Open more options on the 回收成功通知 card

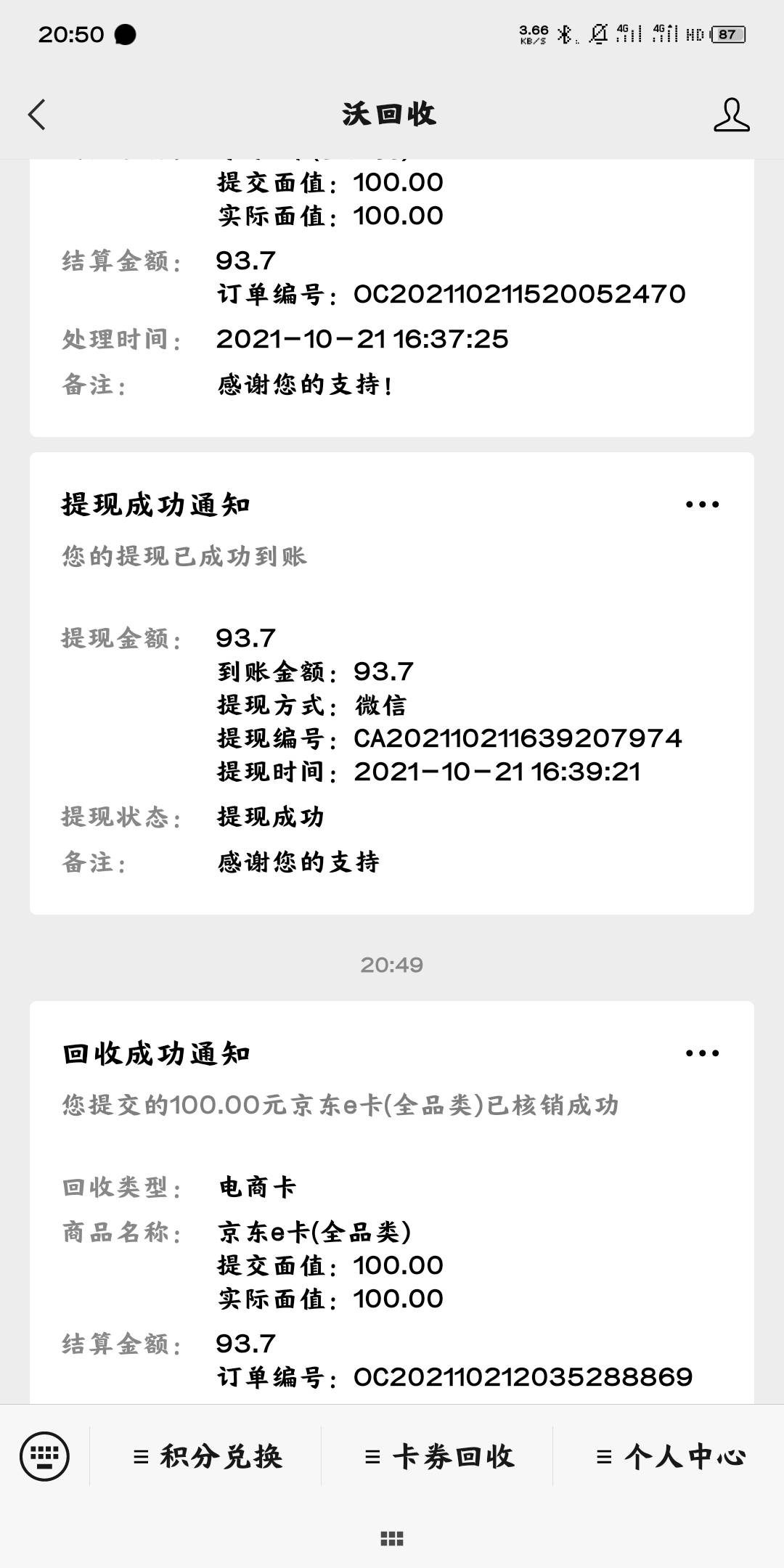pos(702,1053)
